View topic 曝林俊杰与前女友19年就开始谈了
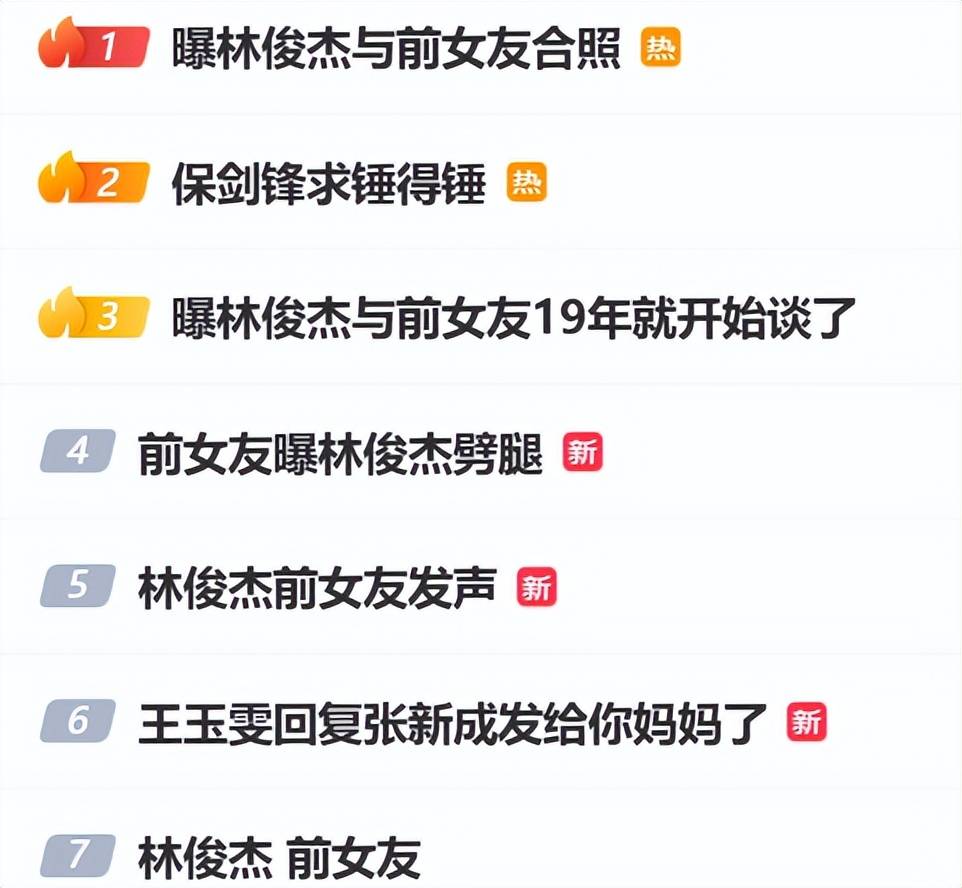The image size is (962, 888). tap(514, 318)
